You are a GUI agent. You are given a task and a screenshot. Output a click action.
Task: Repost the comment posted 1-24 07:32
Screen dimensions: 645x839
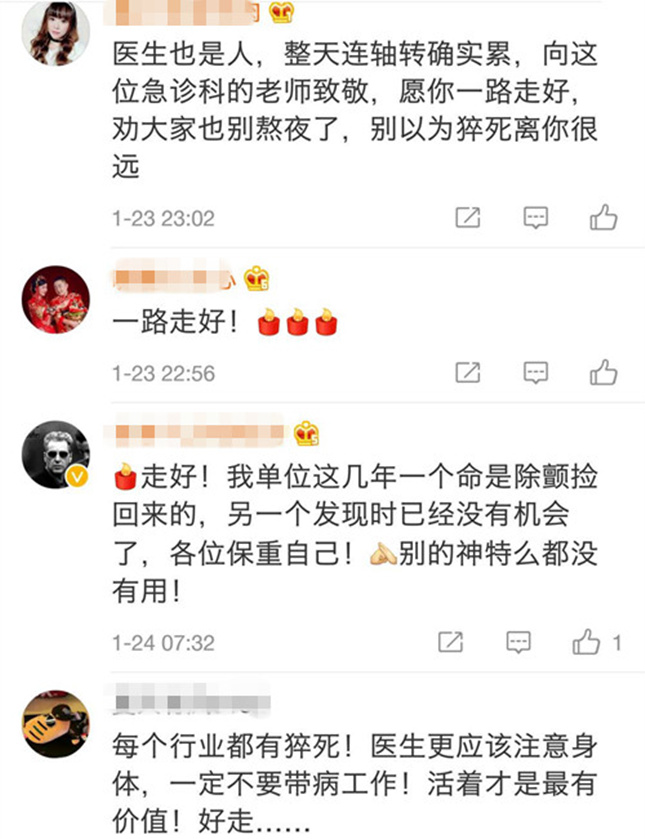point(451,642)
